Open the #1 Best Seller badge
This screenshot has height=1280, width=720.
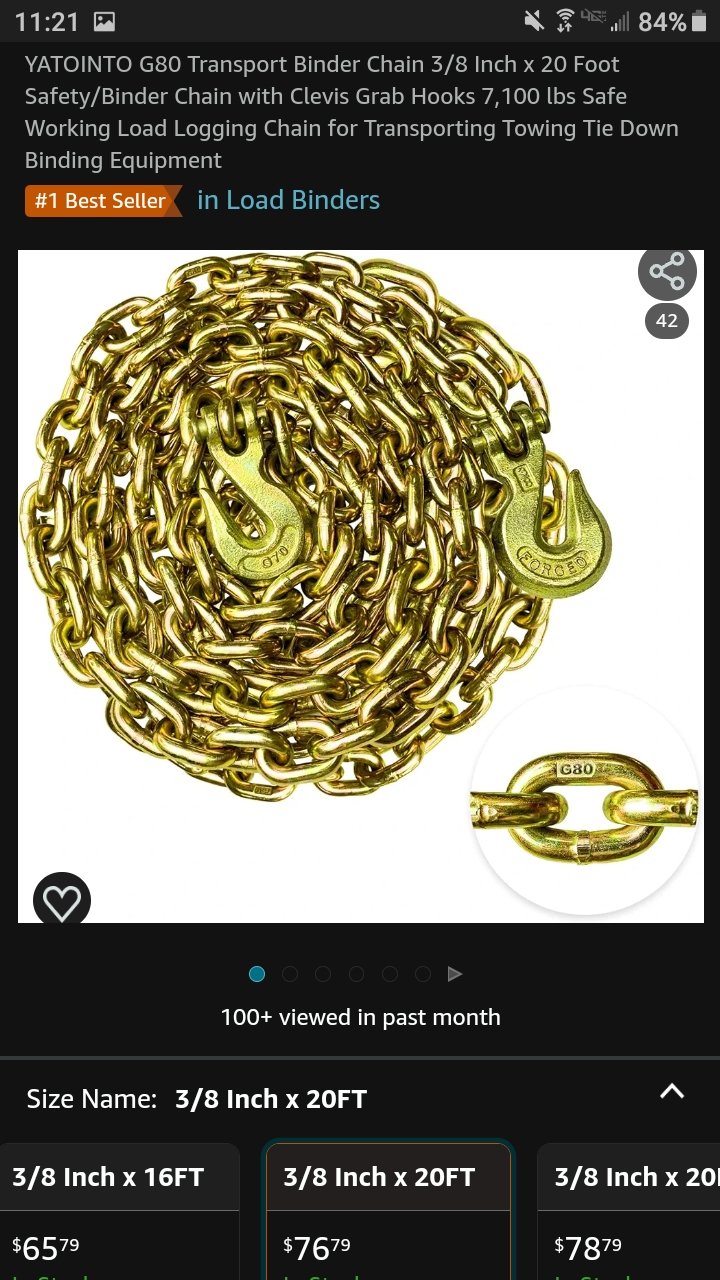coord(101,201)
